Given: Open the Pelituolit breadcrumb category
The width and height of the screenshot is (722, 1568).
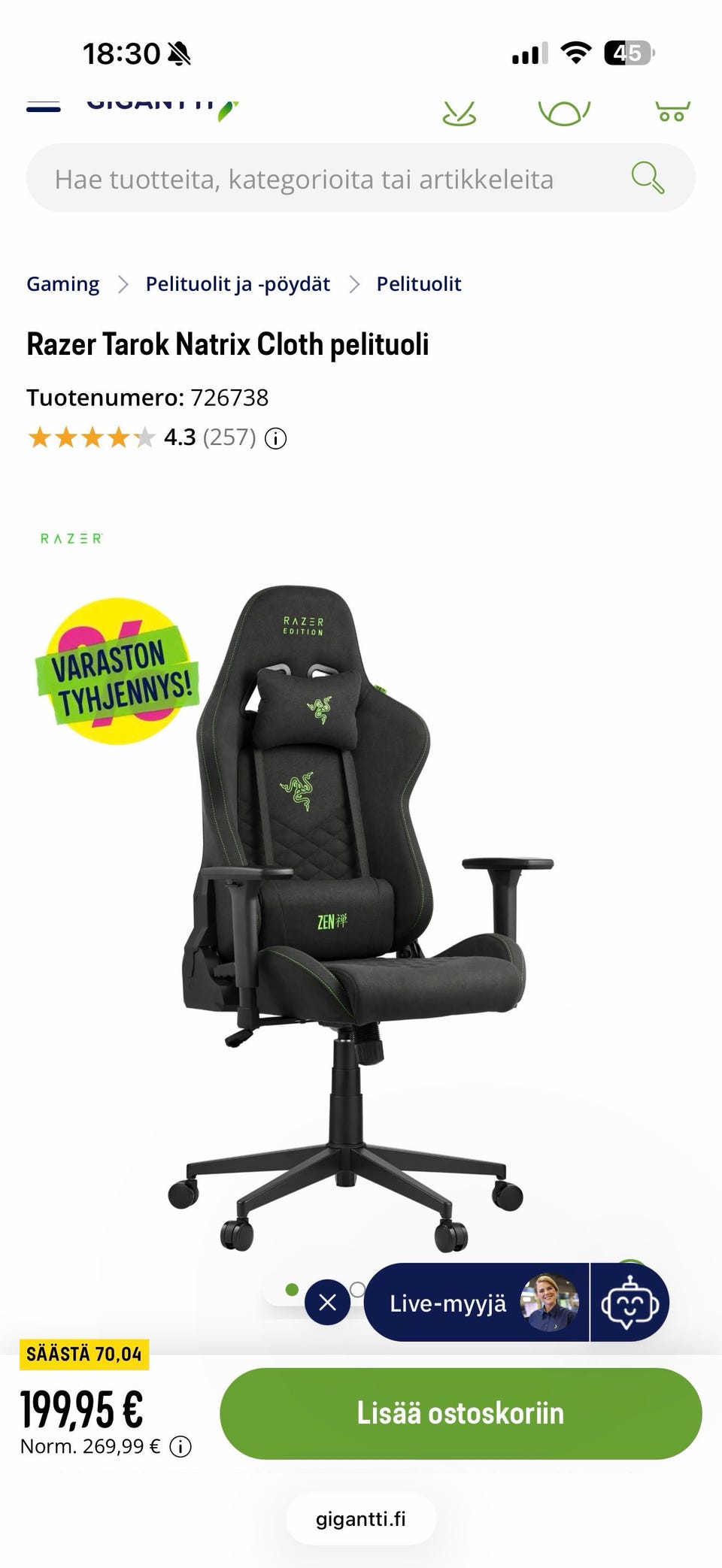Looking at the screenshot, I should click(x=418, y=284).
